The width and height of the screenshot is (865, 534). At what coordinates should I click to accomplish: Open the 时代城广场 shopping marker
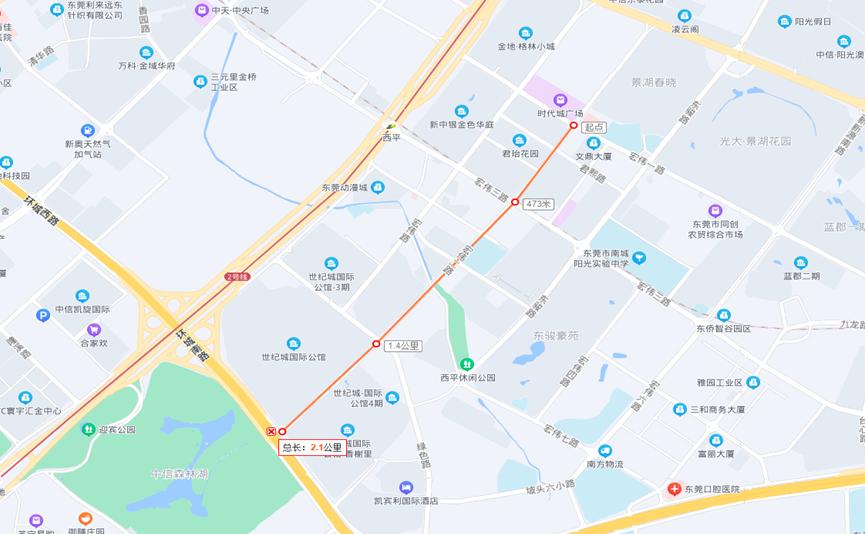click(x=560, y=100)
